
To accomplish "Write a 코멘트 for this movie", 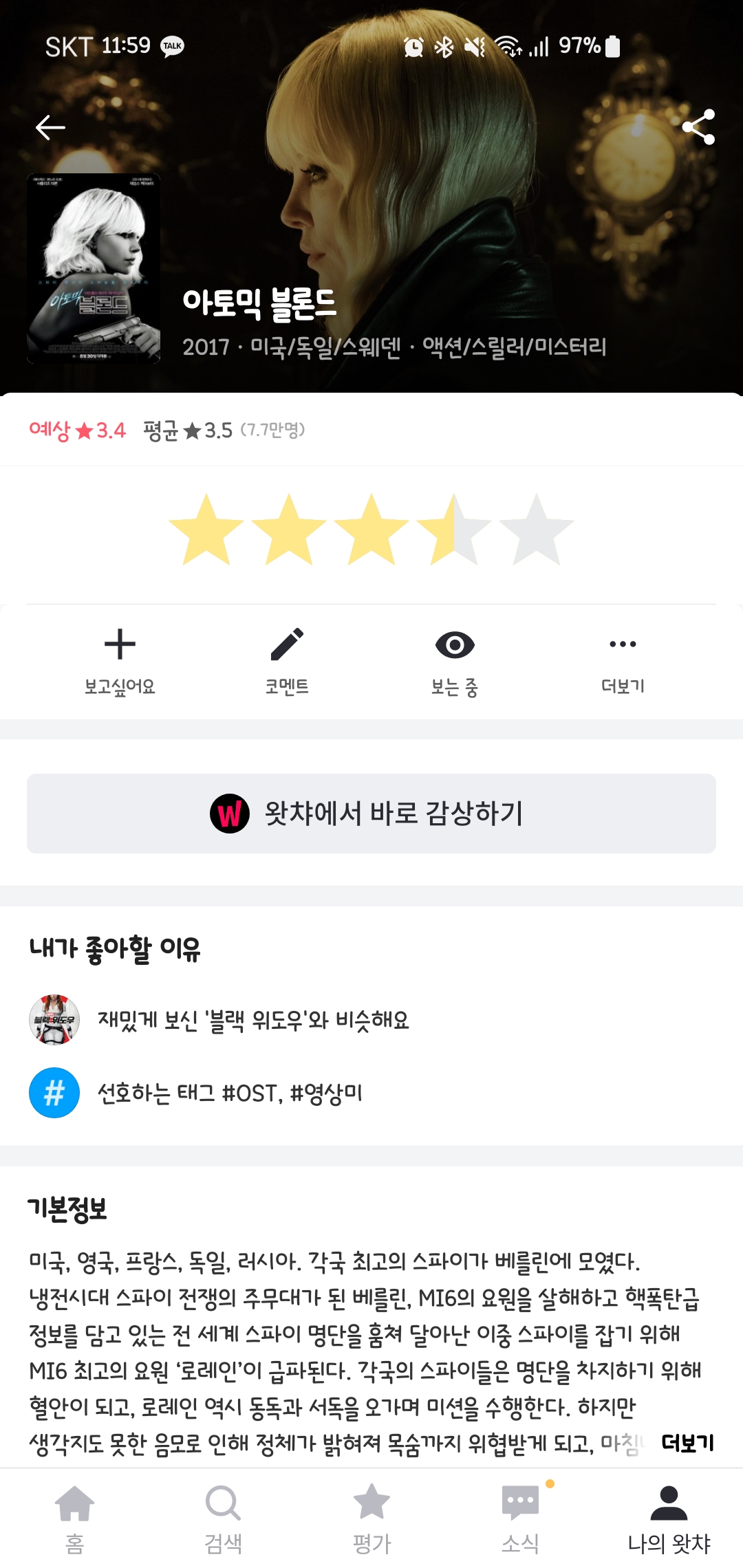I will tap(287, 660).
